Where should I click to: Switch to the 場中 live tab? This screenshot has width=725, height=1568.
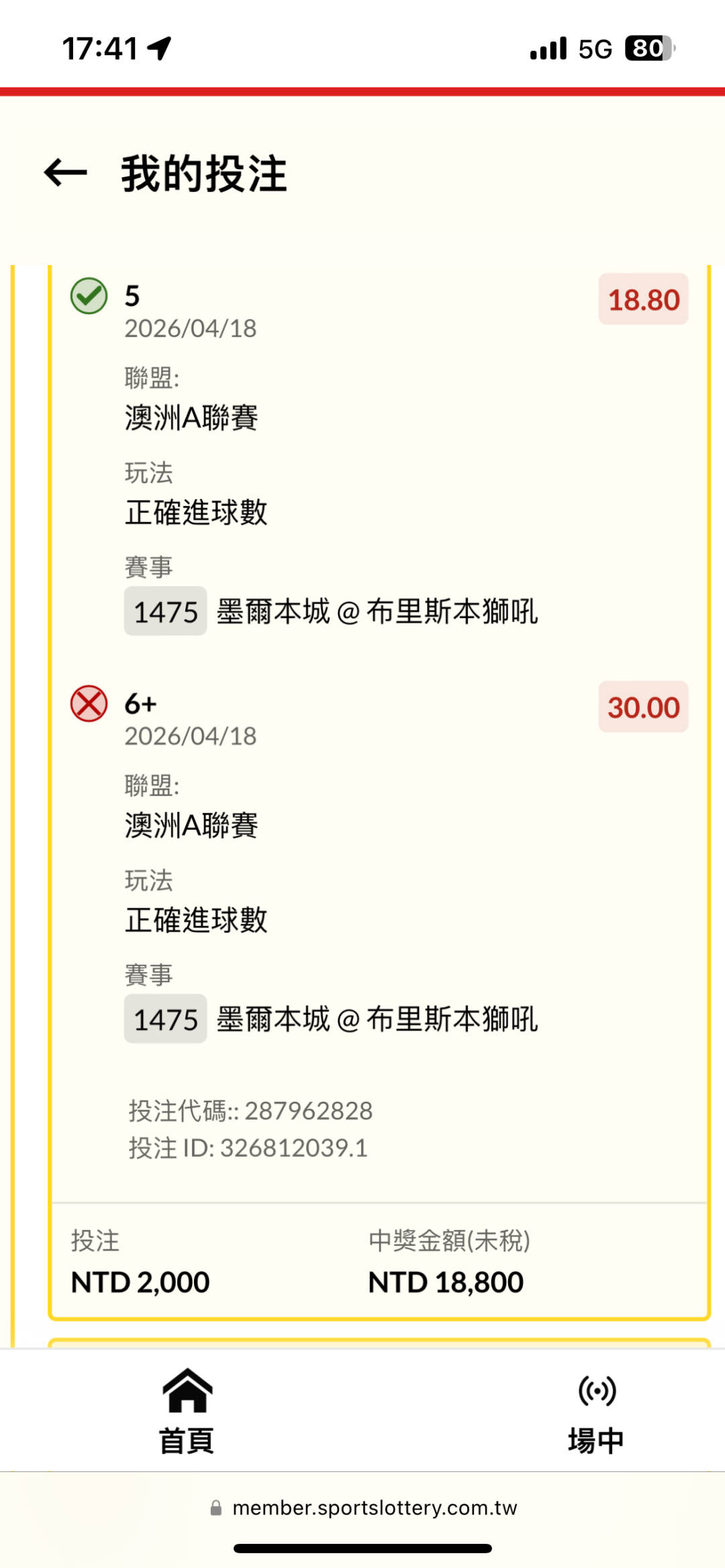pos(596,1410)
